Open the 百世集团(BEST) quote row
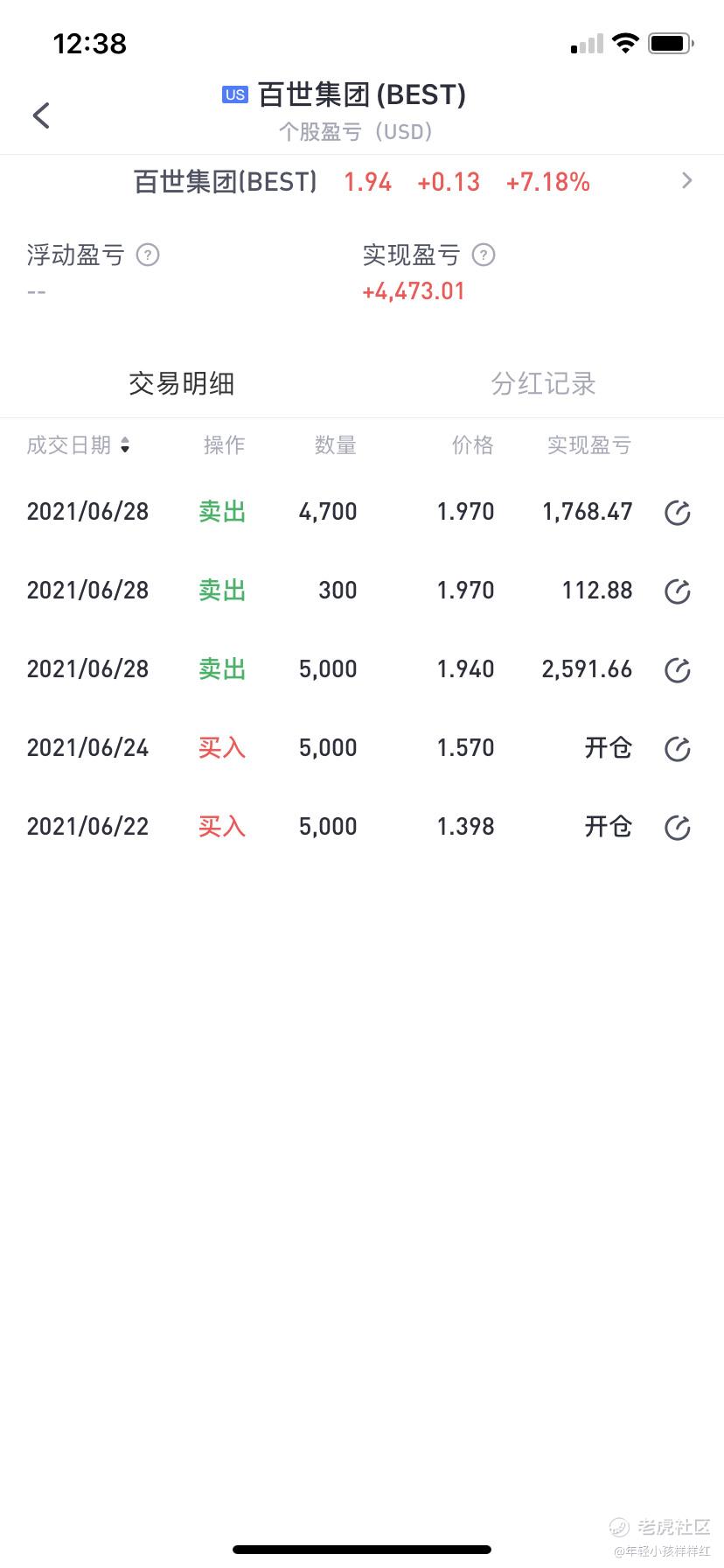 [x=362, y=181]
